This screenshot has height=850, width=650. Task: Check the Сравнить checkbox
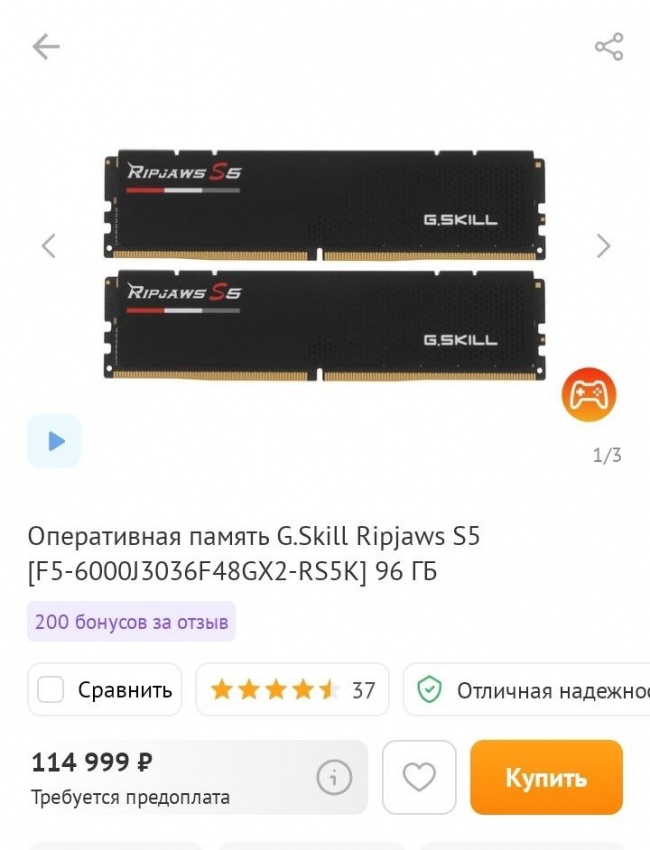point(51,690)
